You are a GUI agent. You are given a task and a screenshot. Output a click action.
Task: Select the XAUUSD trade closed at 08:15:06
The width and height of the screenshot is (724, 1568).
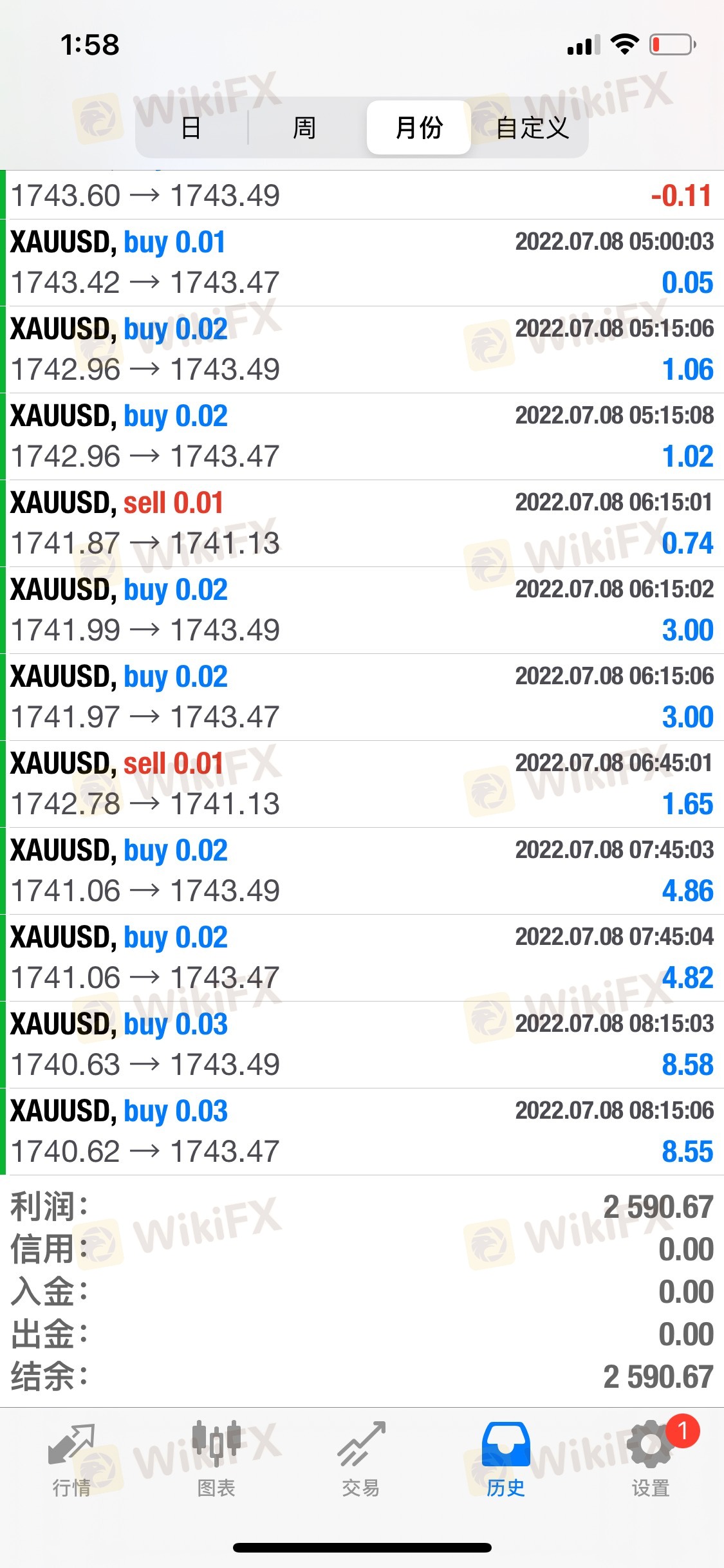(x=362, y=1132)
